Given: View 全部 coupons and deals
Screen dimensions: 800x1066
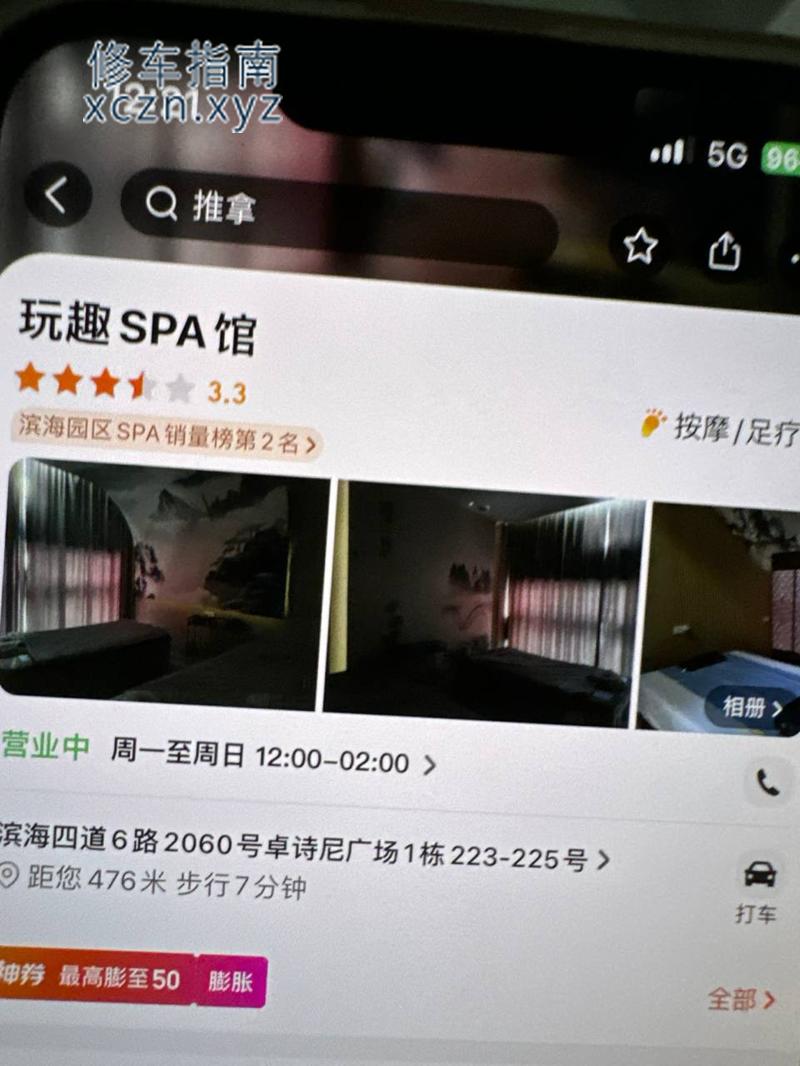Looking at the screenshot, I should [x=740, y=999].
